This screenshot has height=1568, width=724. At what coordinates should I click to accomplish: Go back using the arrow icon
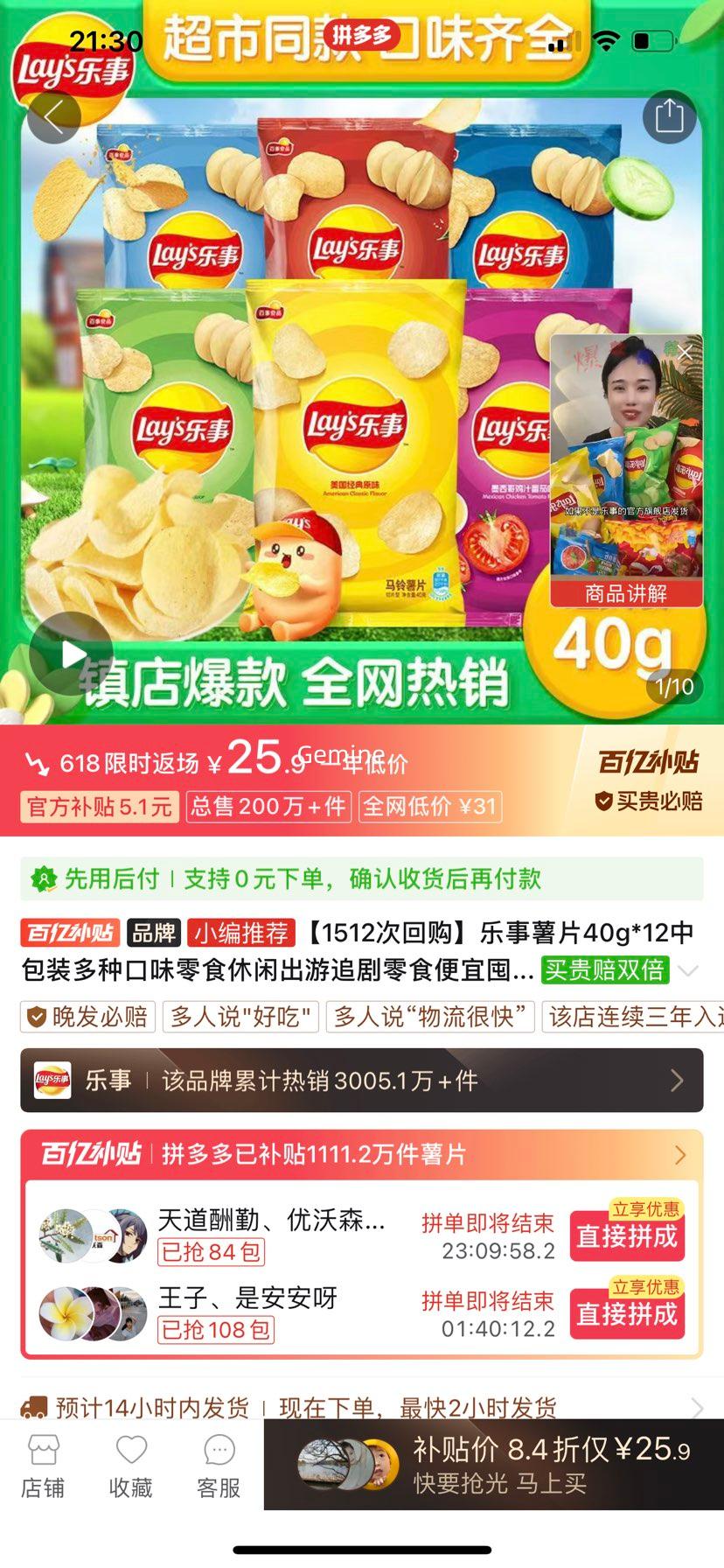pyautogui.click(x=54, y=116)
